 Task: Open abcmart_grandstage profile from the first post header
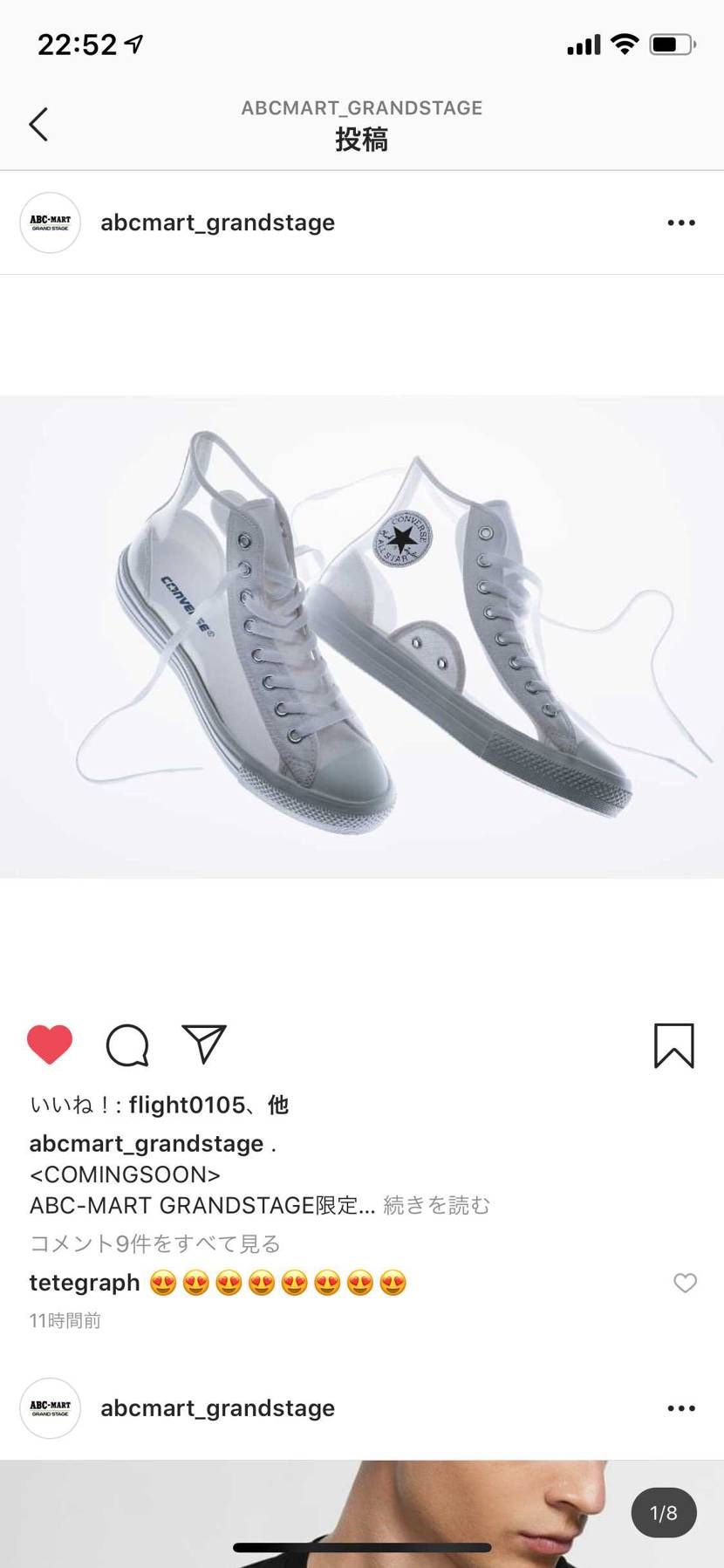pos(217,223)
